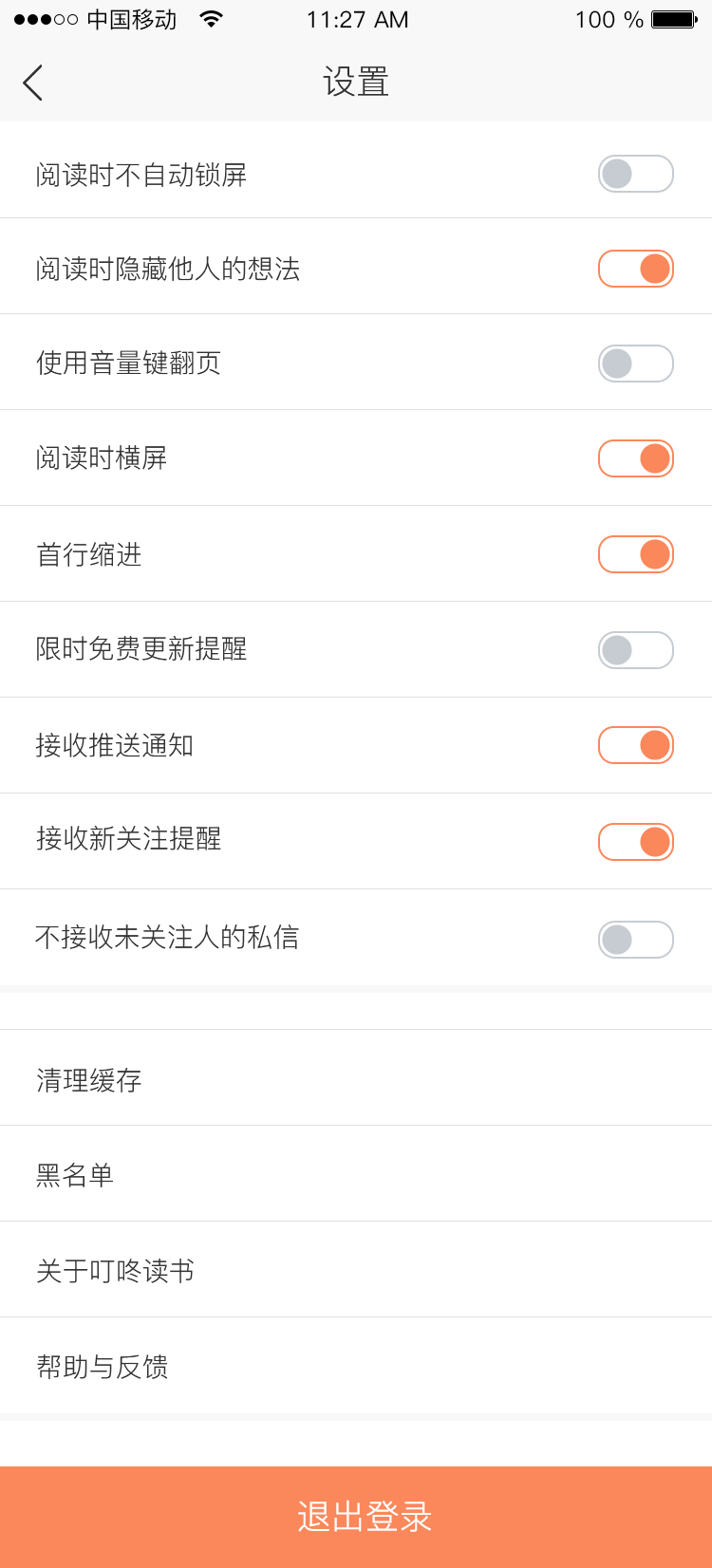Enable 阅读时不自动锁屏 switch
The width and height of the screenshot is (712, 1568).
tap(636, 174)
